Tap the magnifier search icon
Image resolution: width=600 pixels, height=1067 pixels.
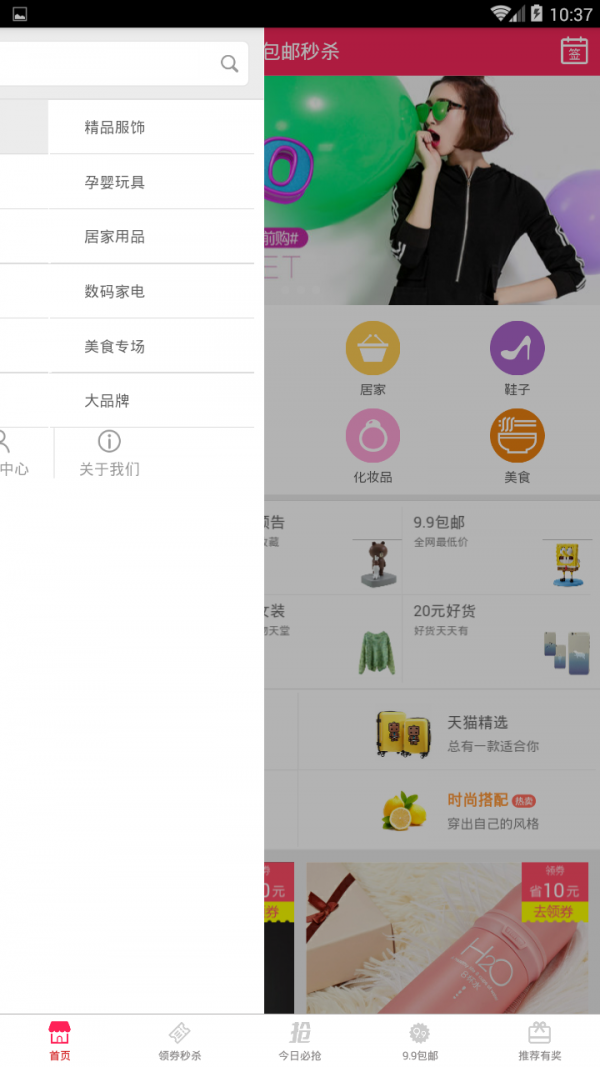[229, 64]
